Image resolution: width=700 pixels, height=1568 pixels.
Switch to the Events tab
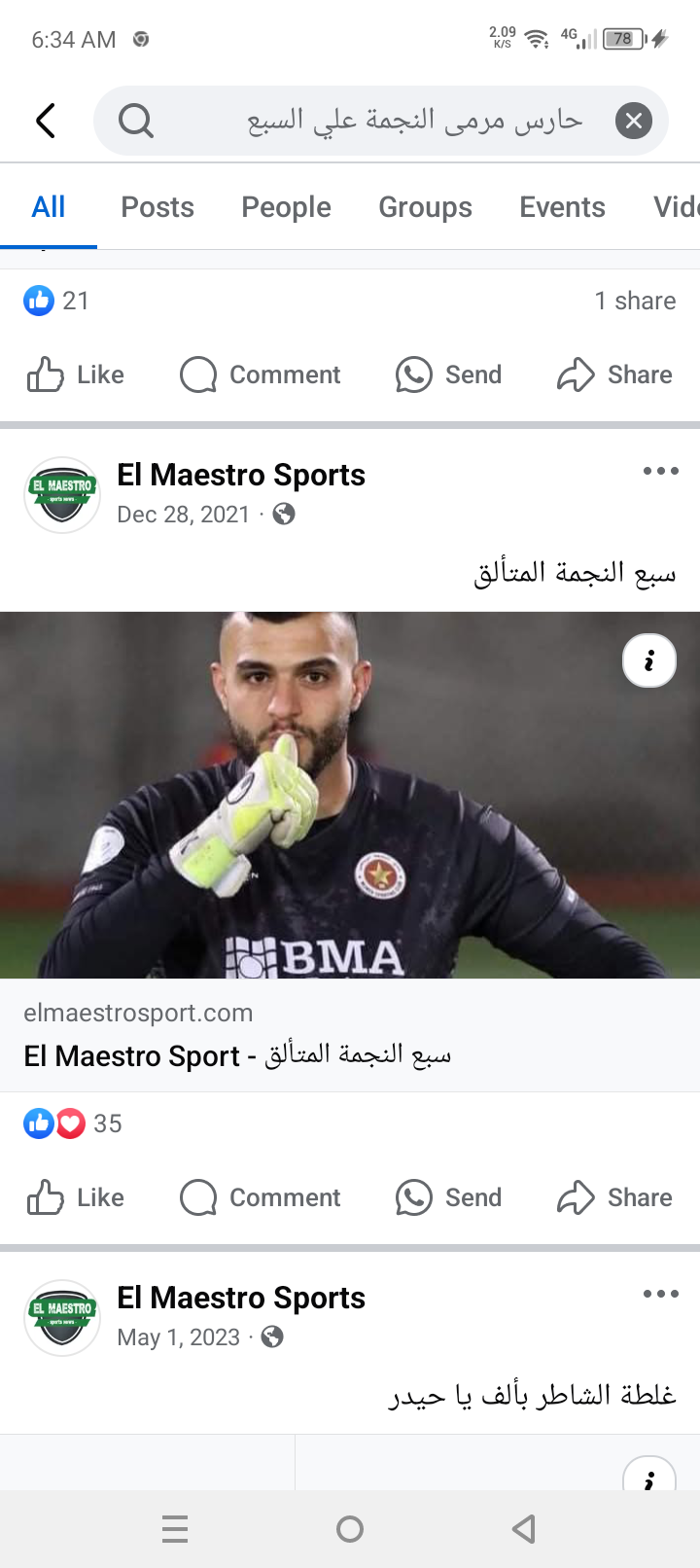(x=562, y=207)
